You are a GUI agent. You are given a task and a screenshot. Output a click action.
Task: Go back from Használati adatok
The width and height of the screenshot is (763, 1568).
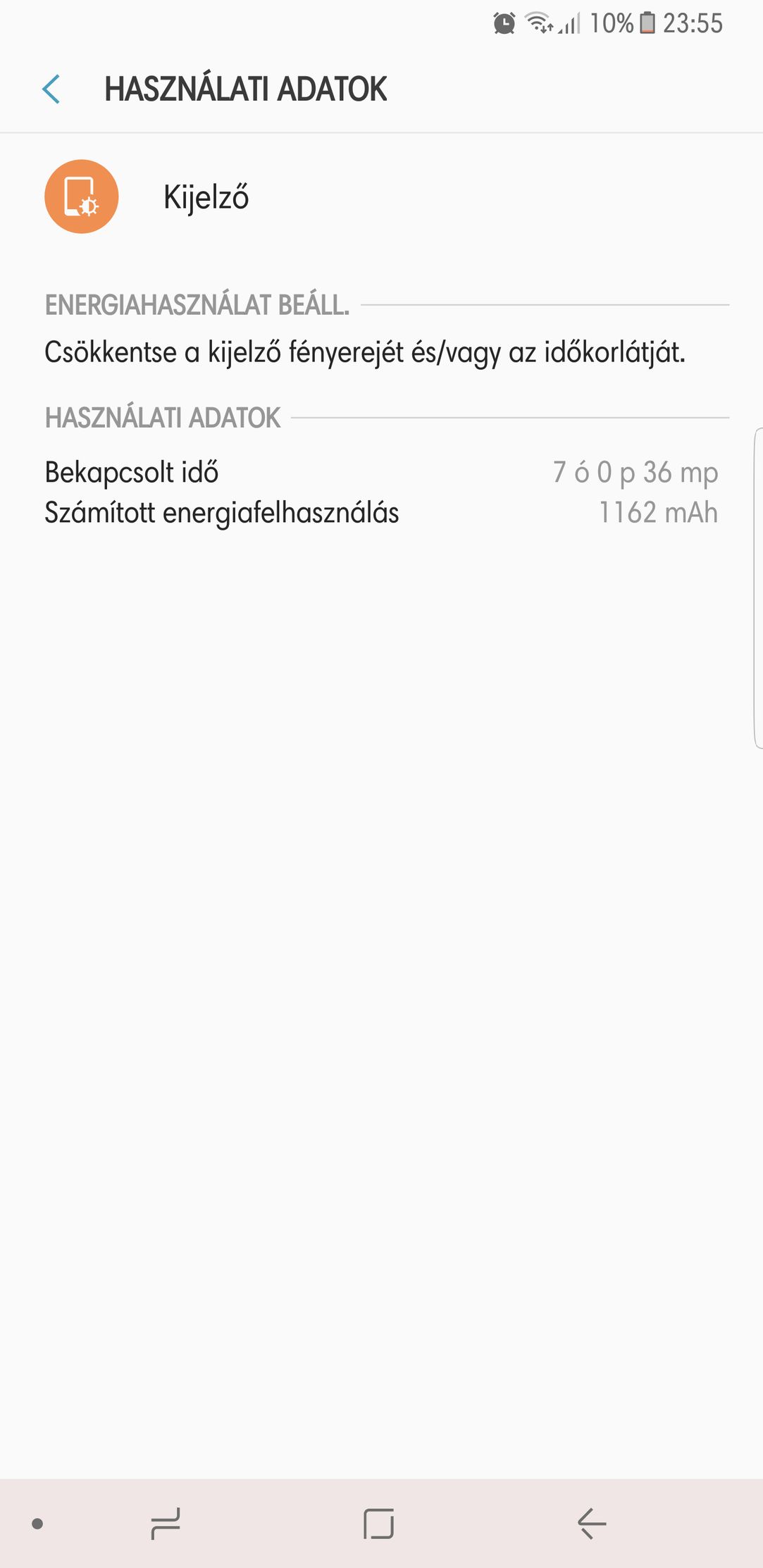51,89
